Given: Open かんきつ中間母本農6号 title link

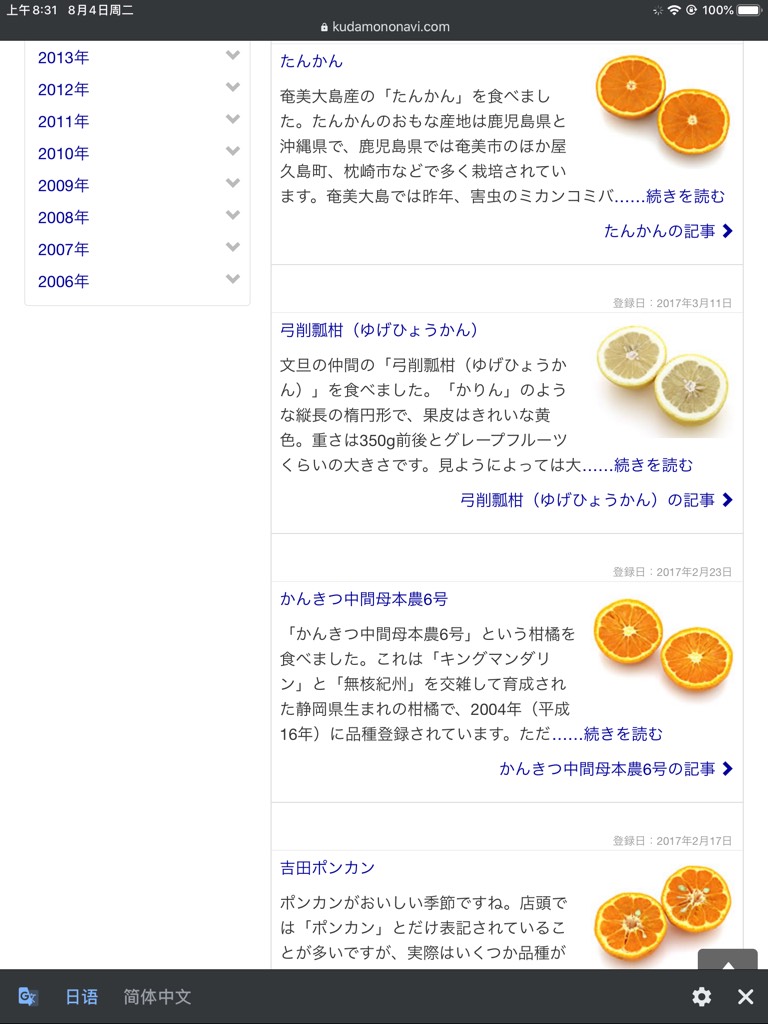Looking at the screenshot, I should (364, 599).
